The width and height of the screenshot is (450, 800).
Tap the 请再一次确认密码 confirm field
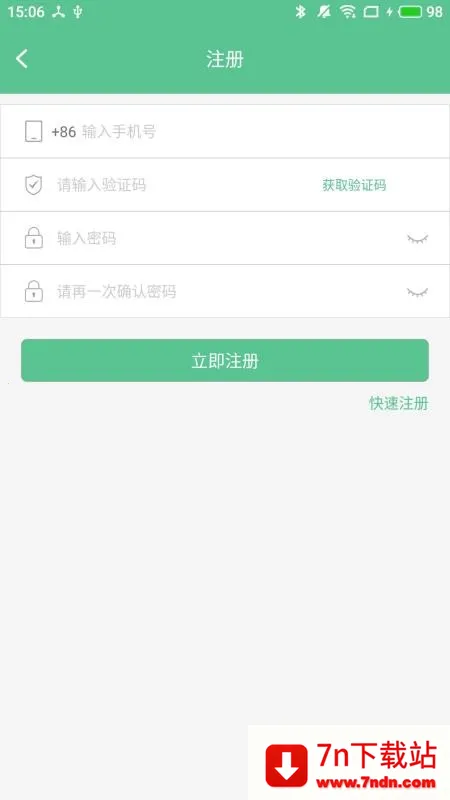[x=224, y=291]
